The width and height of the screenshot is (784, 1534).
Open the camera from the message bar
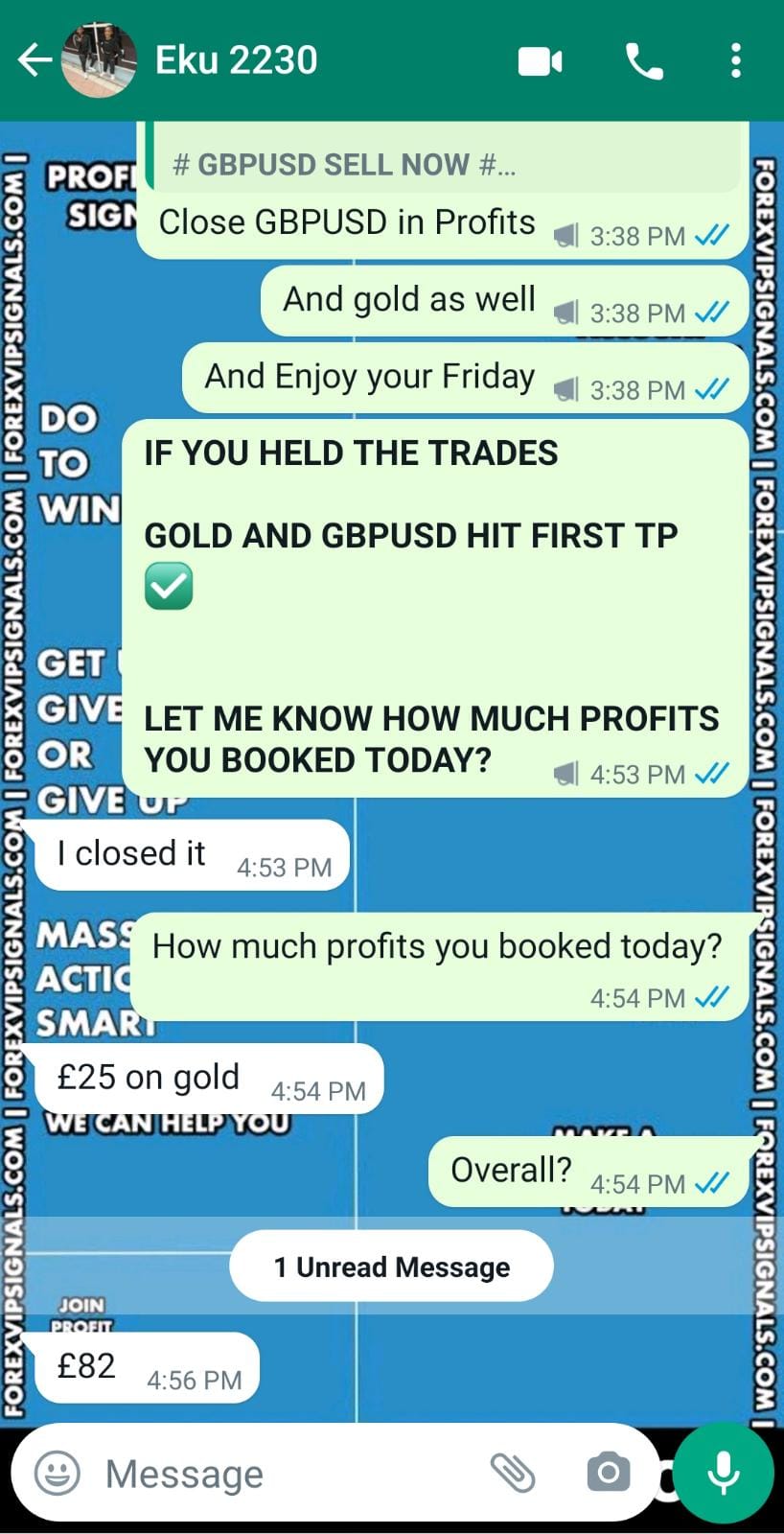608,1473
